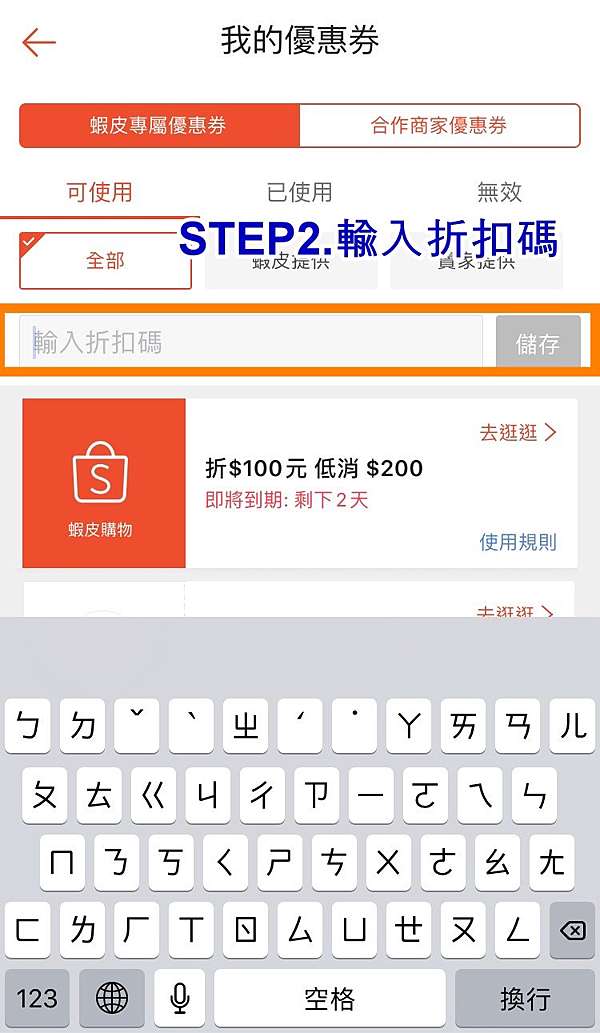Open the 折$100元 低消$200 coupon card
This screenshot has width=600, height=1033.
tap(300, 483)
